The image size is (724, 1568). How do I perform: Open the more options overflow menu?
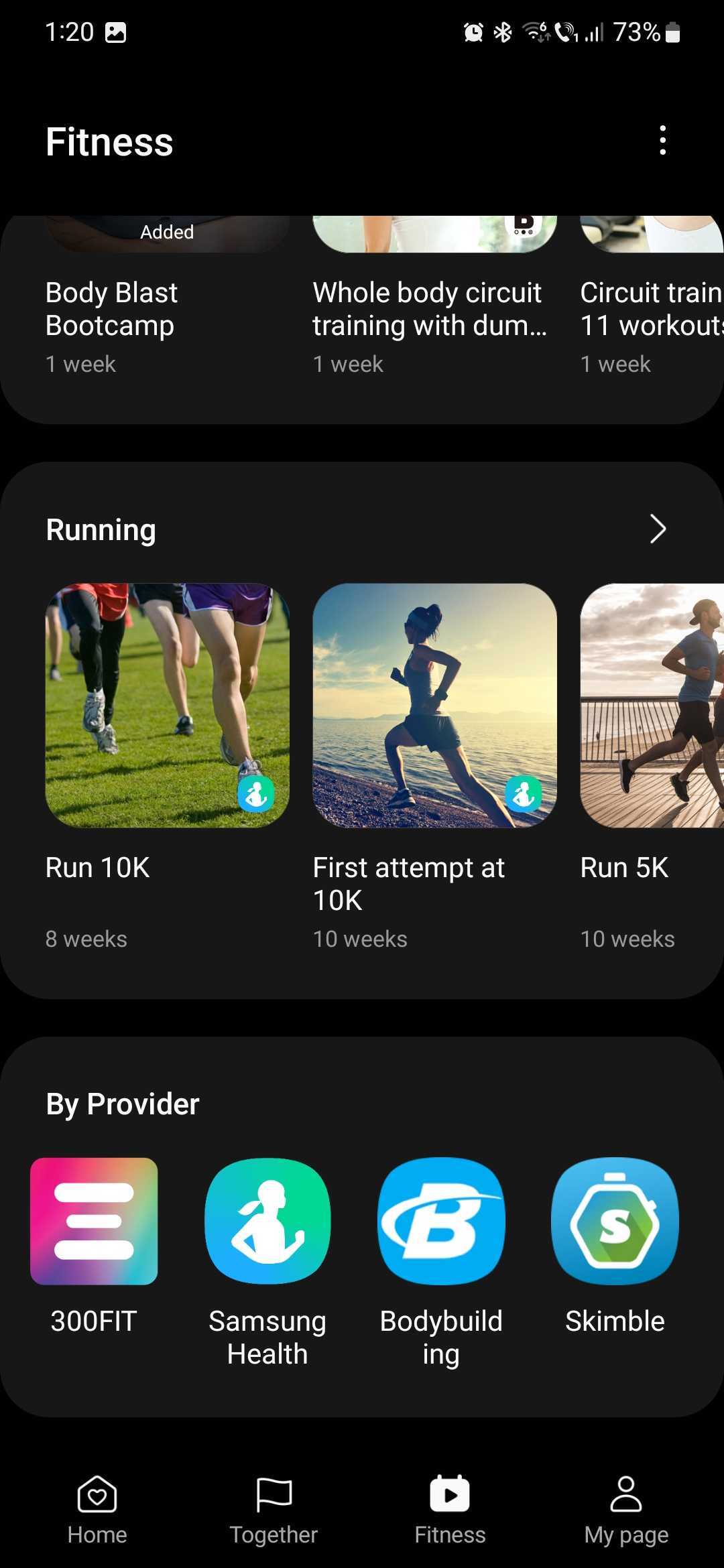(x=662, y=141)
